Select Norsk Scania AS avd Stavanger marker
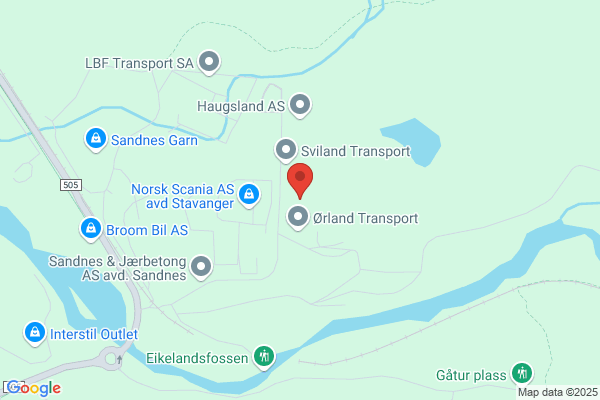600x400 pixels. click(249, 196)
